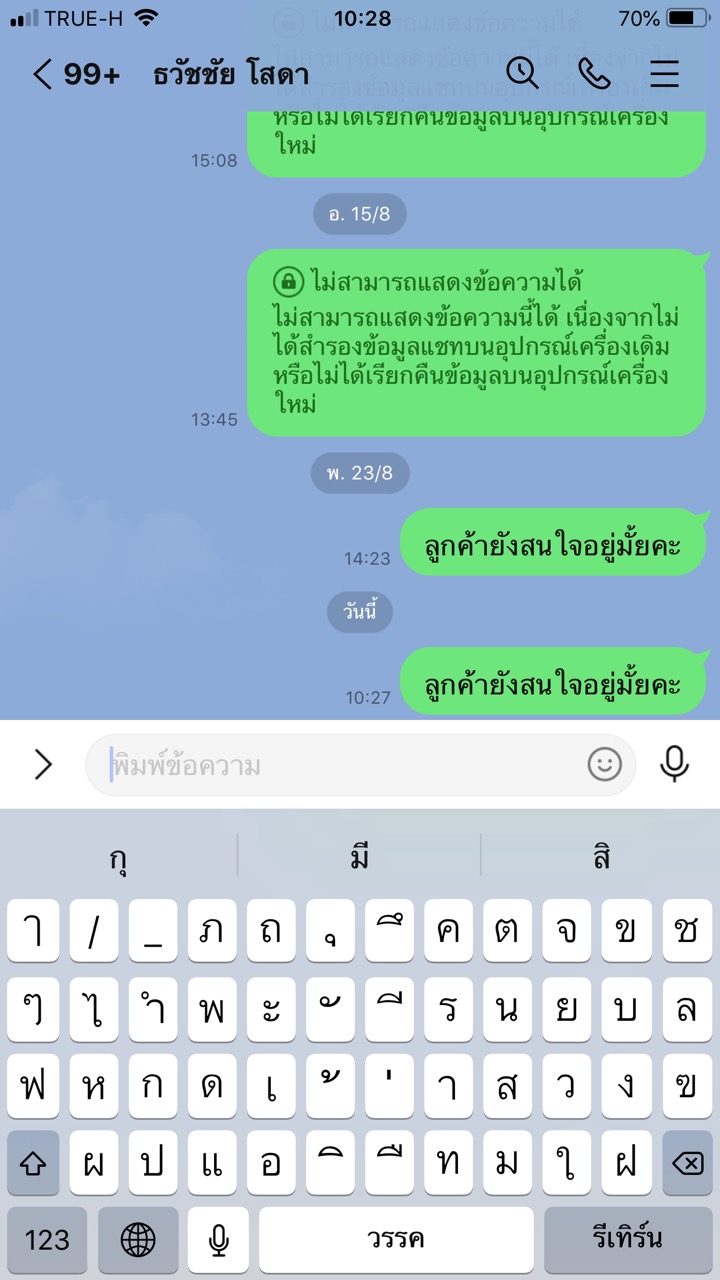The height and width of the screenshot is (1280, 720).
Task: Record a voice message with the microphone
Action: point(675,765)
